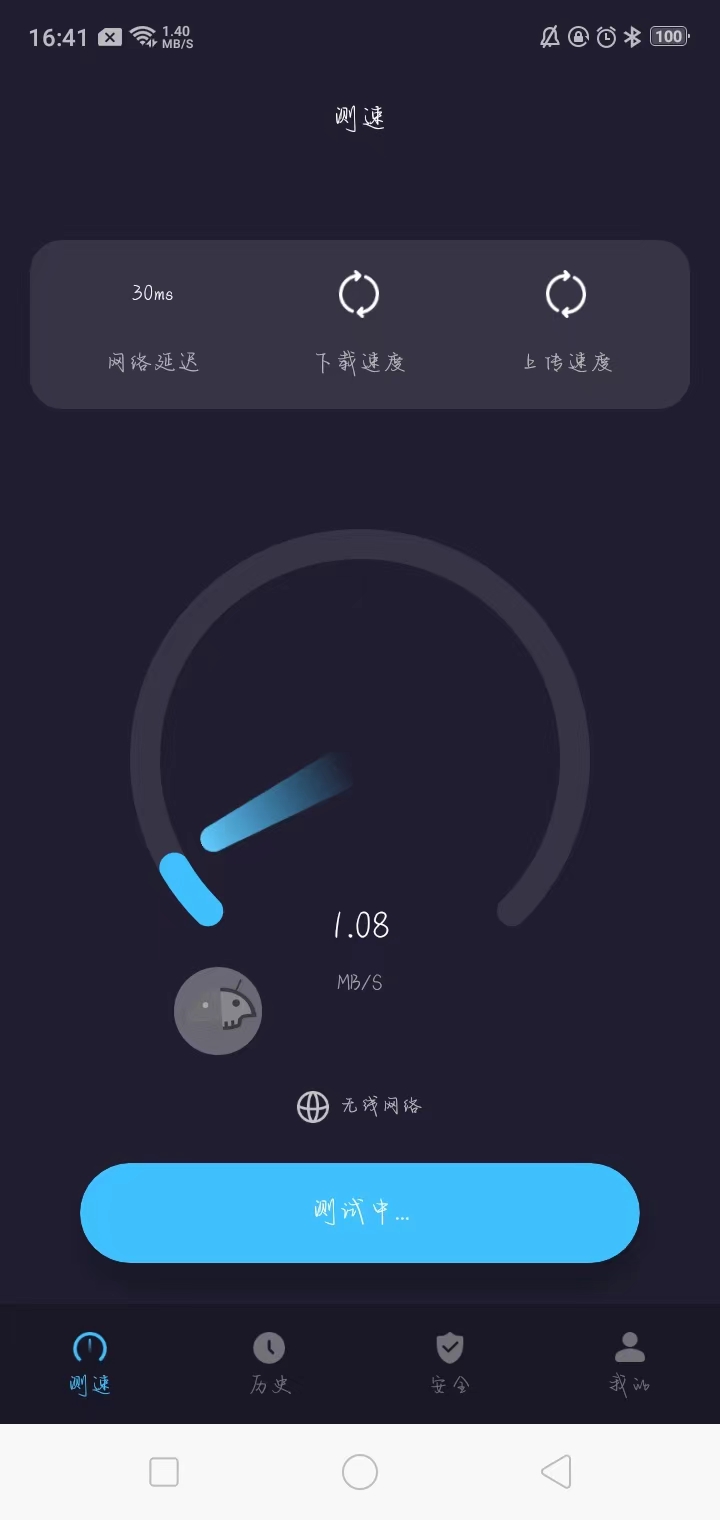Open the 安全 tab
This screenshot has height=1520, width=720.
450,1362
